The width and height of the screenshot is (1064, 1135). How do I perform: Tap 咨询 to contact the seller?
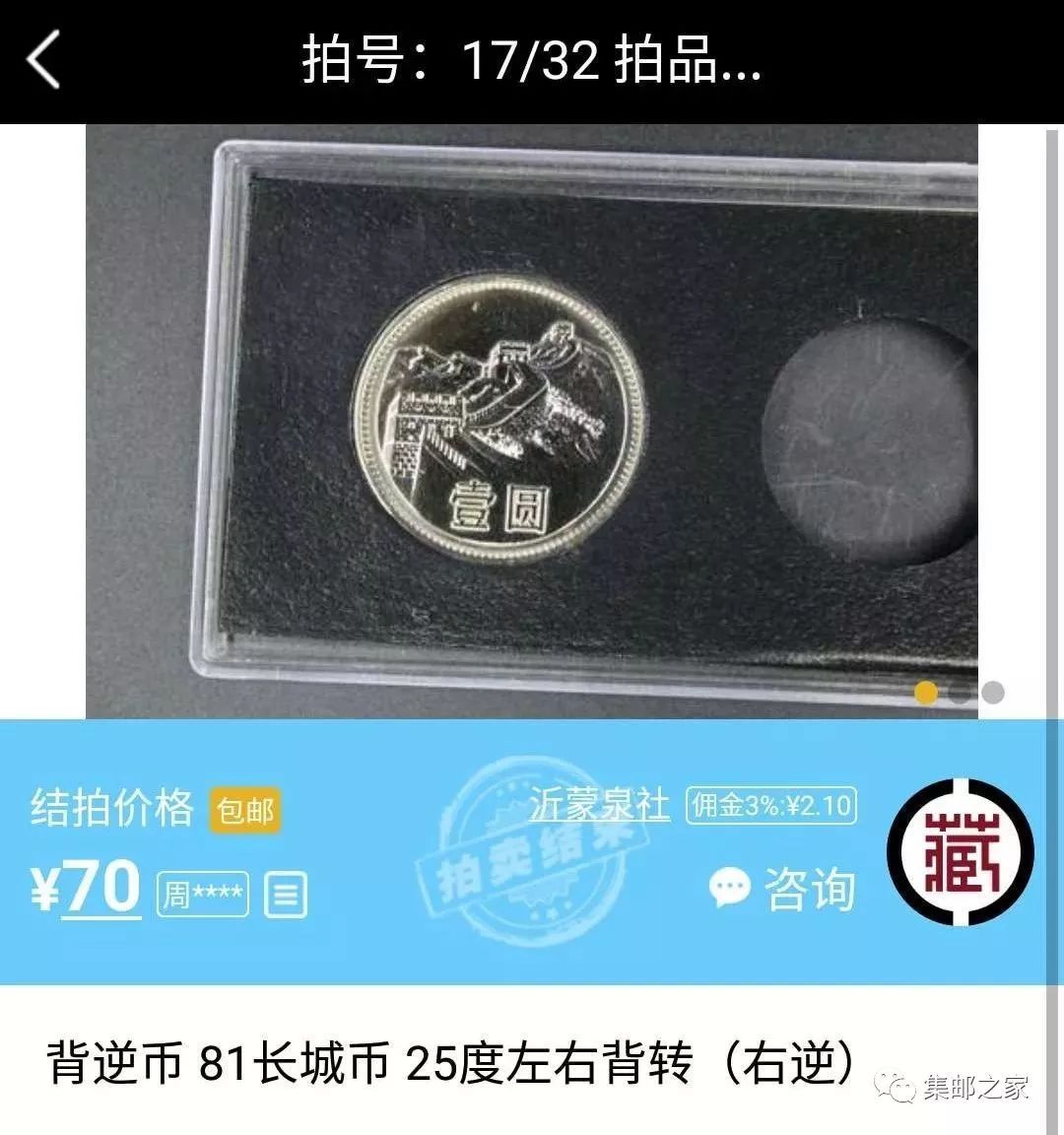(x=782, y=889)
